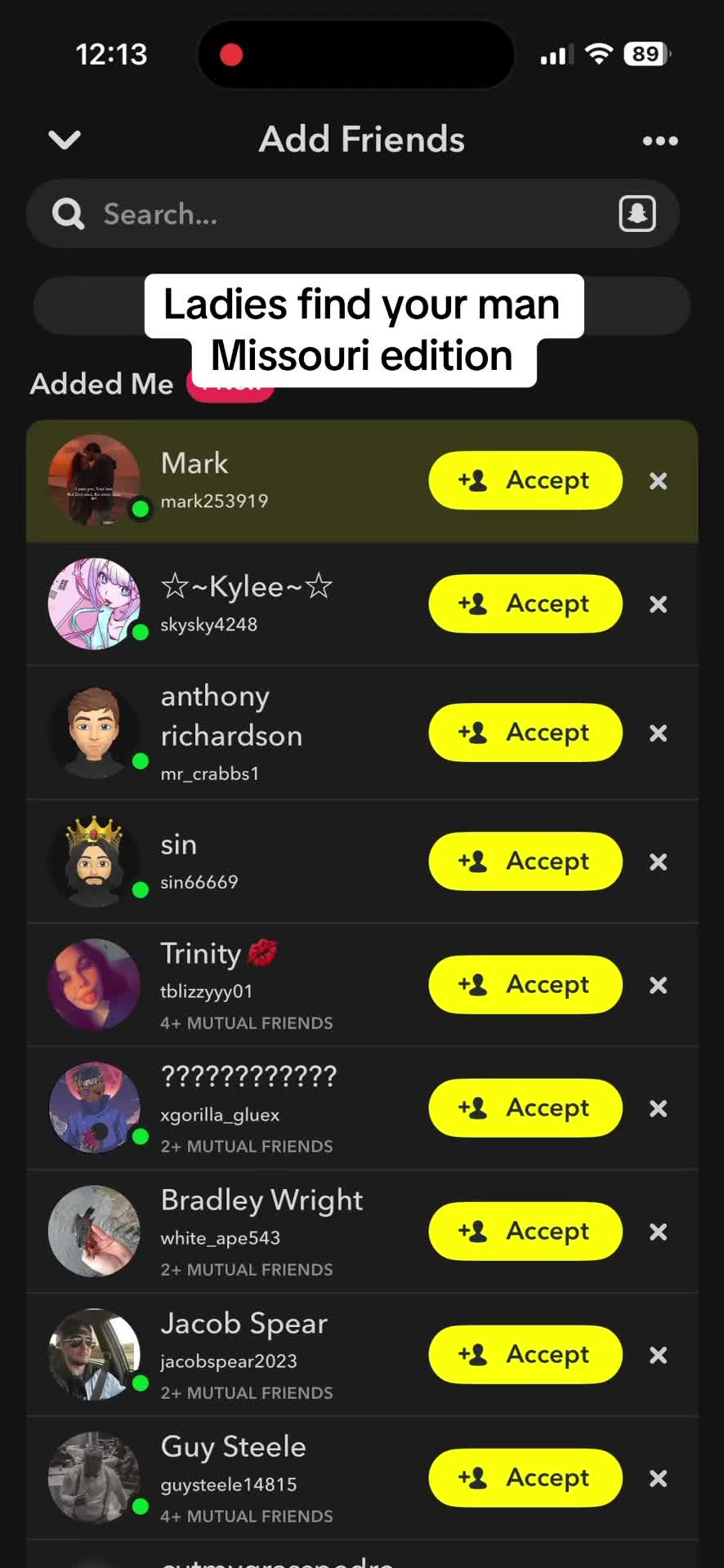Open Jacob Spear's profile picture
724x1568 pixels.
[94, 1354]
